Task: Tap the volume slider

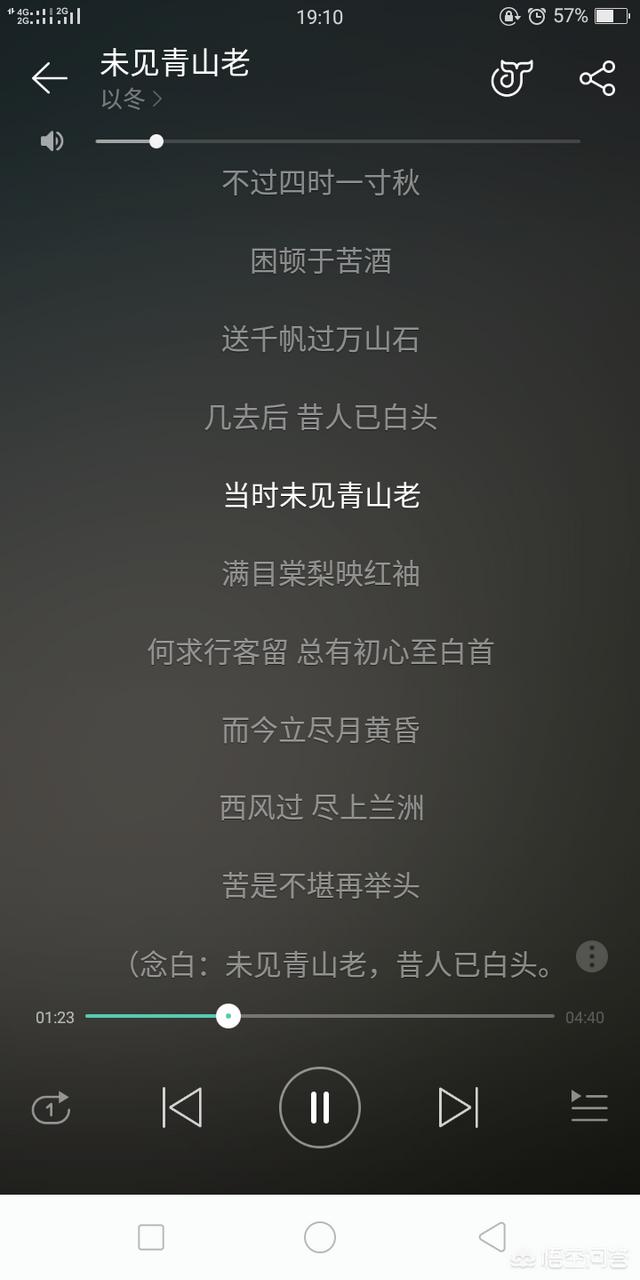Action: [338, 141]
